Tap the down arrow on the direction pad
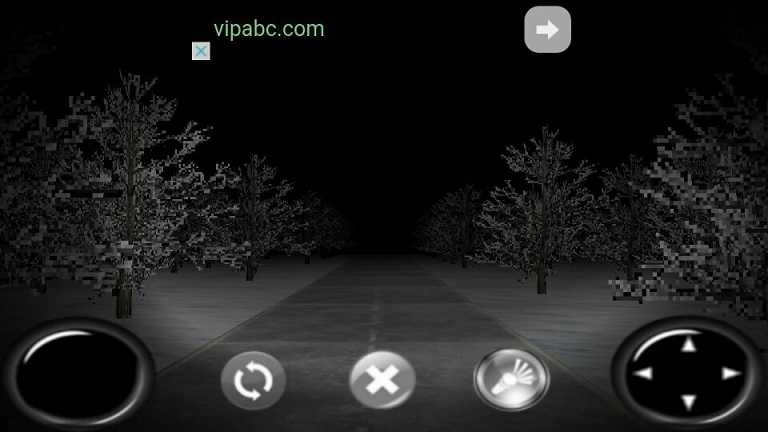 688,402
